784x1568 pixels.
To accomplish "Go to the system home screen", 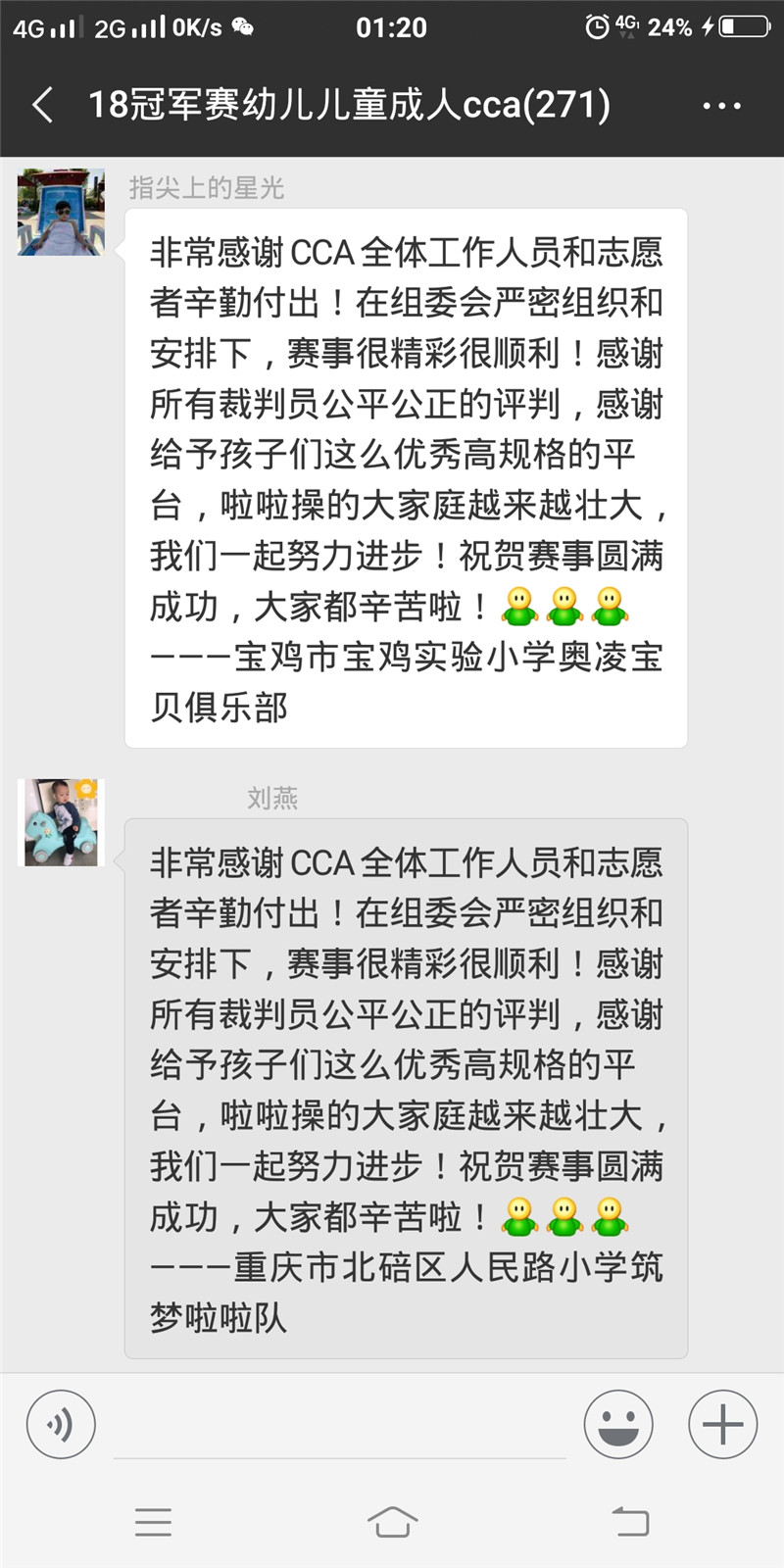I will coord(392,1522).
